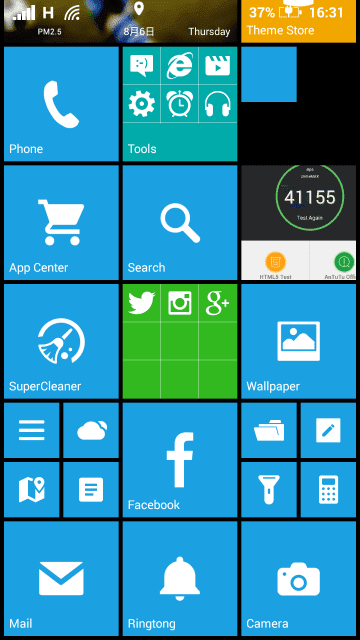The width and height of the screenshot is (360, 640).
Task: Tap the hamburger menu tile
Action: [x=31, y=430]
